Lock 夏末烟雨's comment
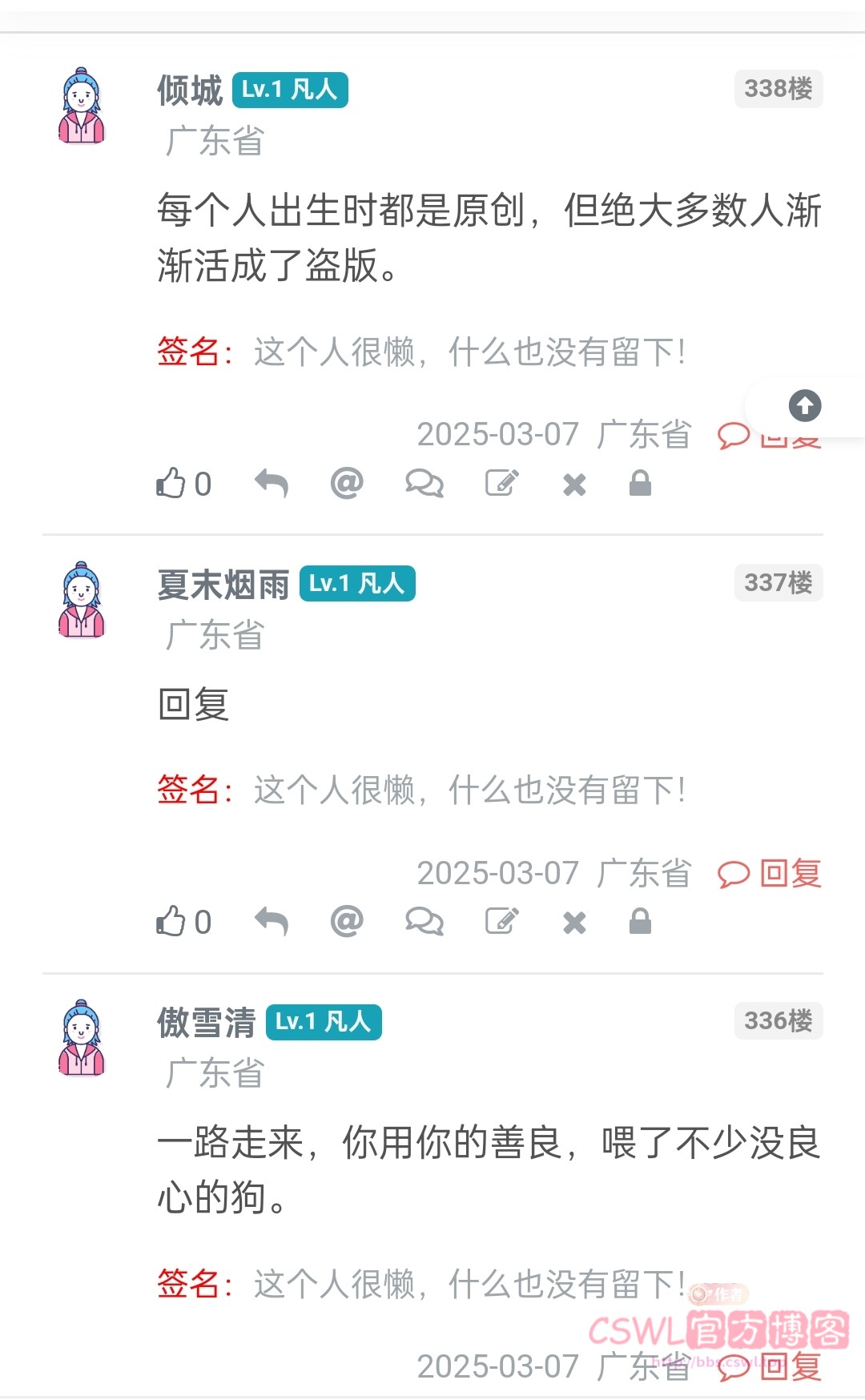The height and width of the screenshot is (1400, 865). [640, 922]
